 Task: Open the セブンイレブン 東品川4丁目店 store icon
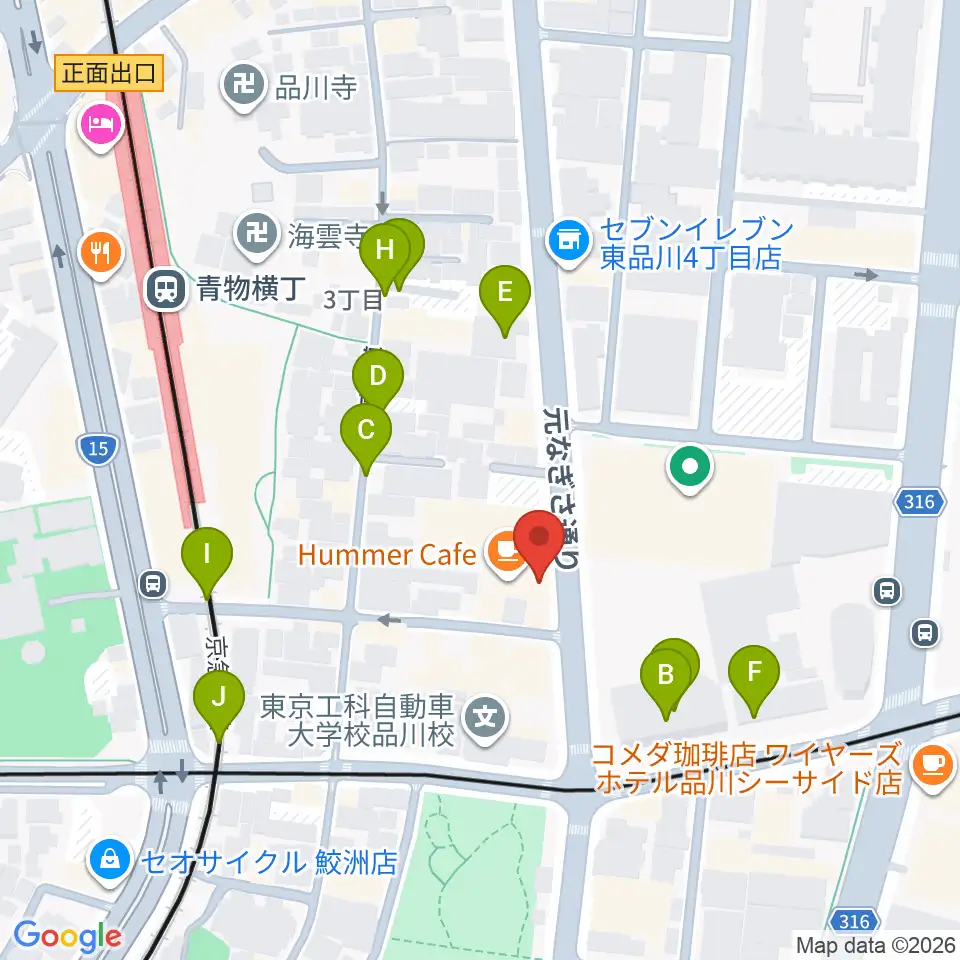569,242
